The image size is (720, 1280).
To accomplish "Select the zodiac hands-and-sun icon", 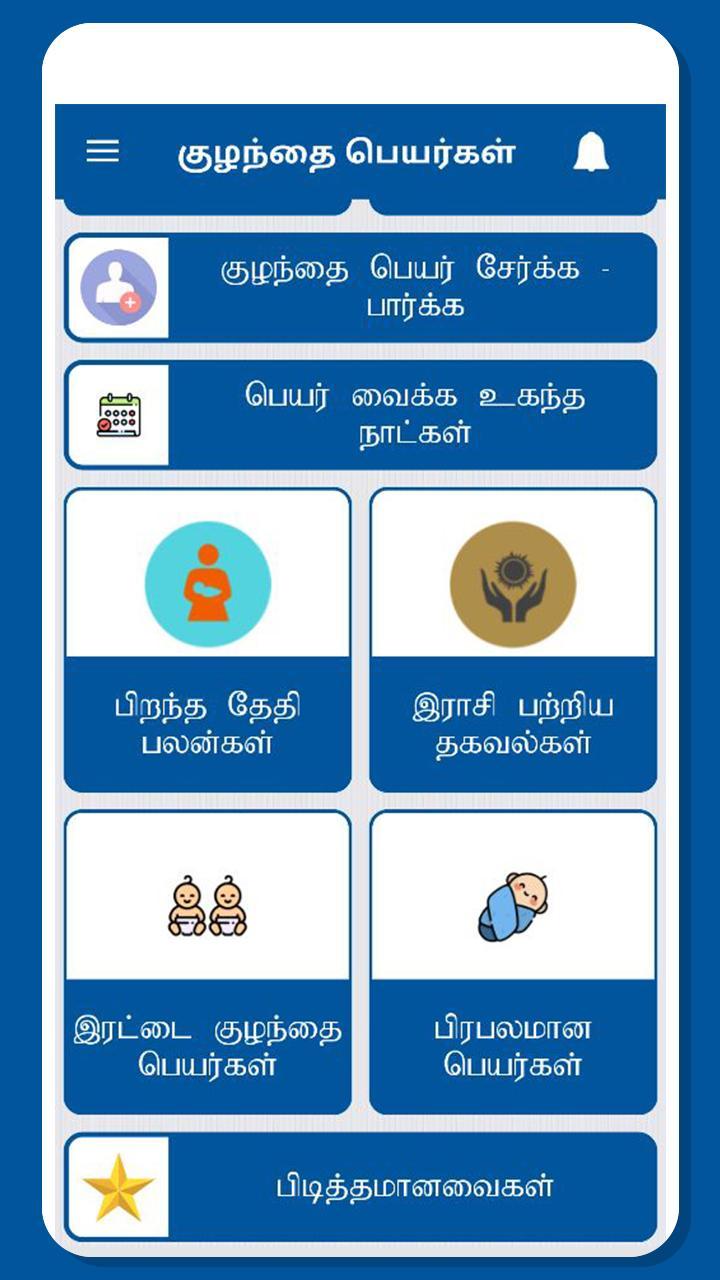I will (x=513, y=584).
